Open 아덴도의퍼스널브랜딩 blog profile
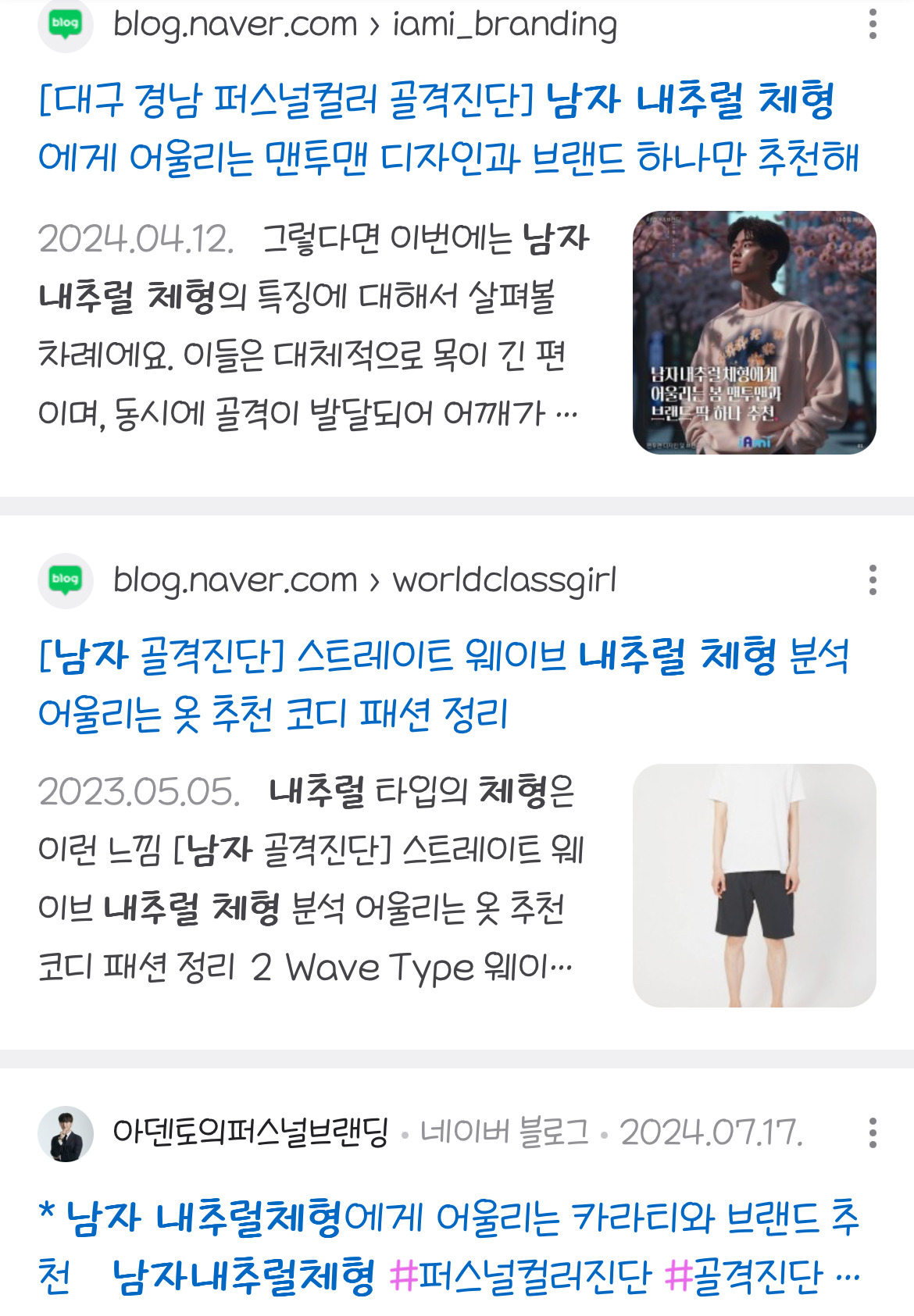The width and height of the screenshot is (914, 1316). click(x=250, y=1132)
